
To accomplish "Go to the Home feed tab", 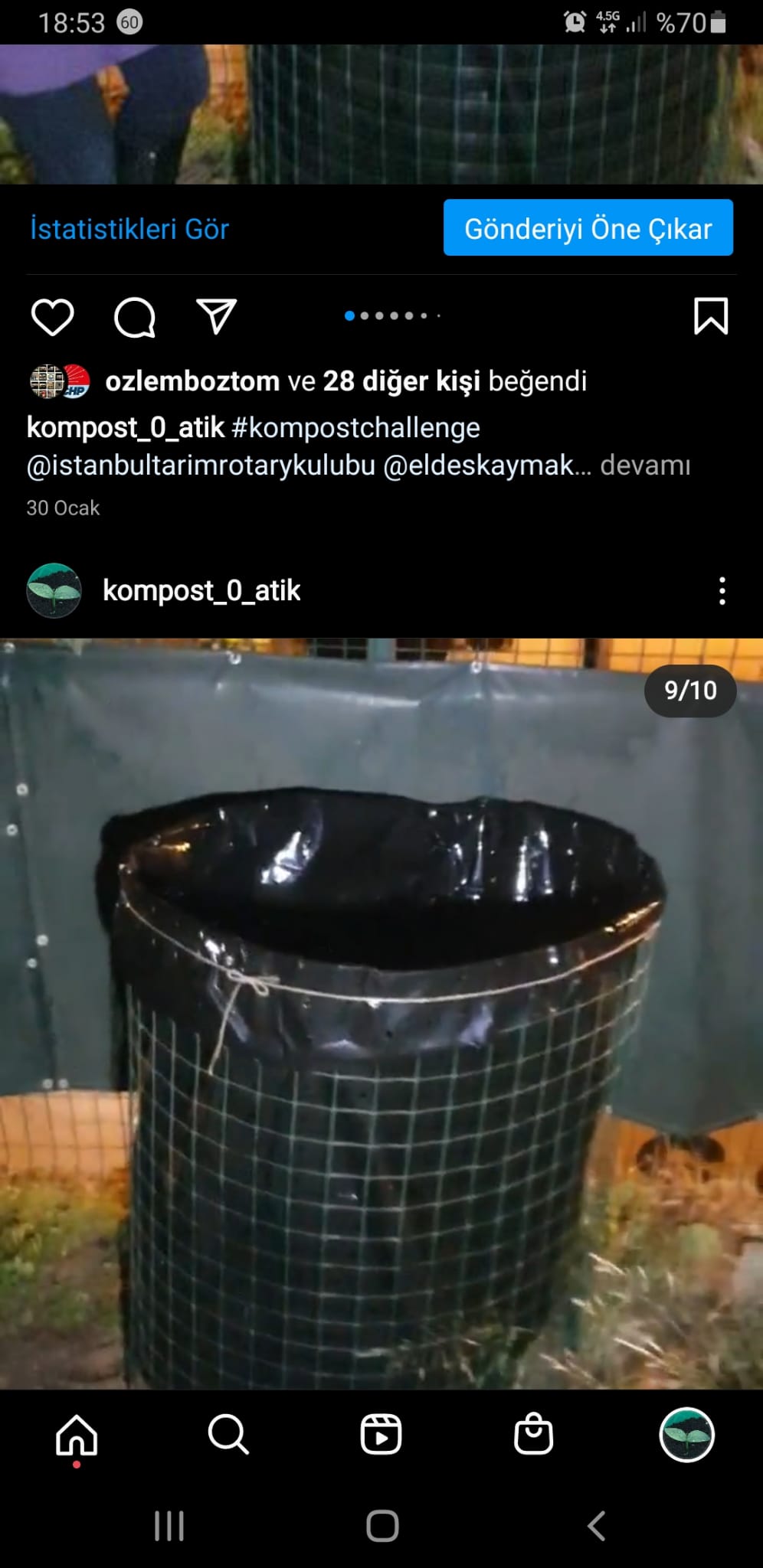I will 77,1435.
